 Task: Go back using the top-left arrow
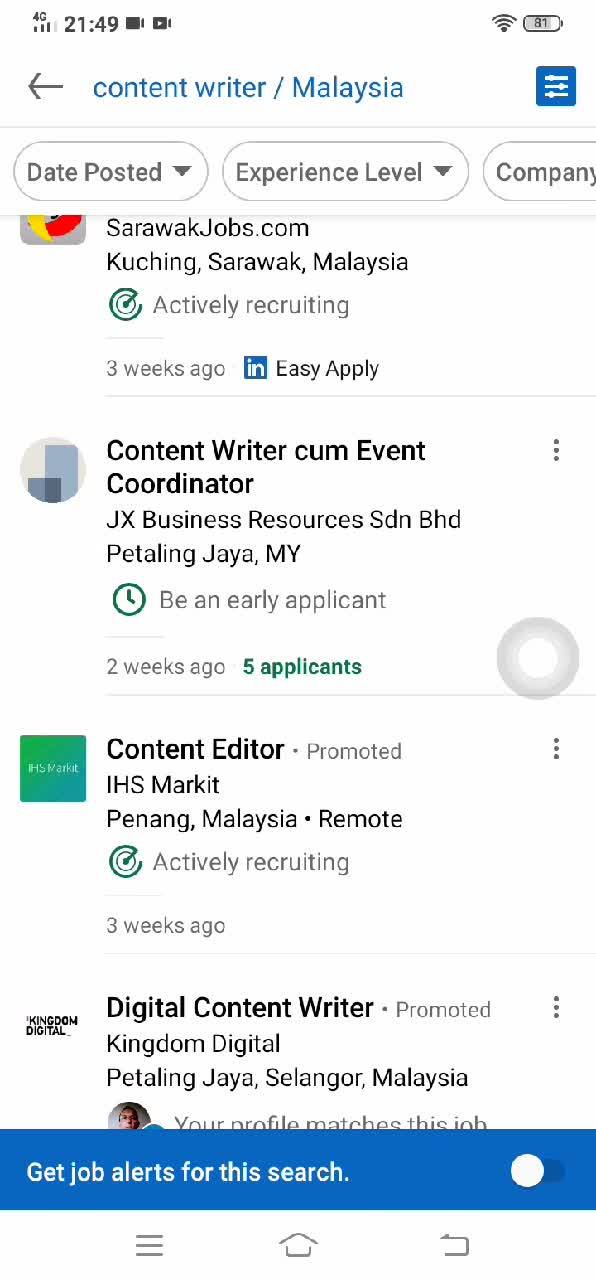tap(46, 87)
